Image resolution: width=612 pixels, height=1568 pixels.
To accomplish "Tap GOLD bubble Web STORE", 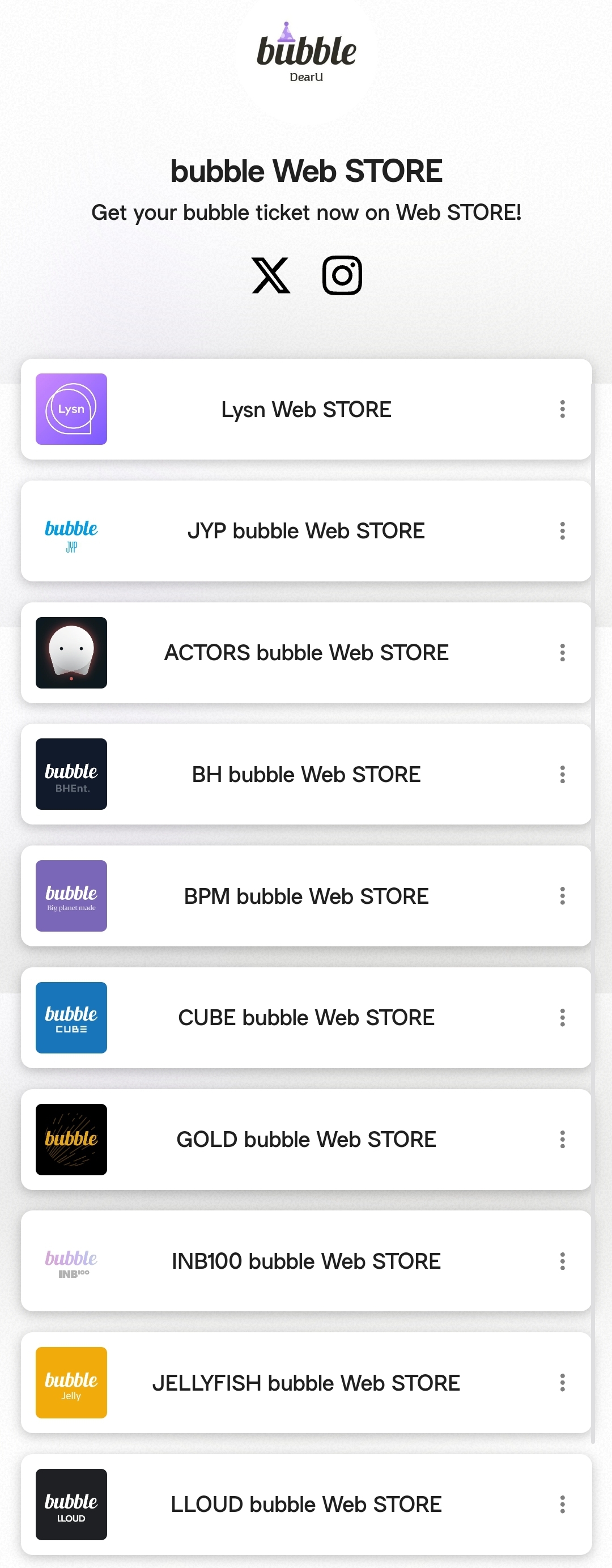I will (305, 1140).
